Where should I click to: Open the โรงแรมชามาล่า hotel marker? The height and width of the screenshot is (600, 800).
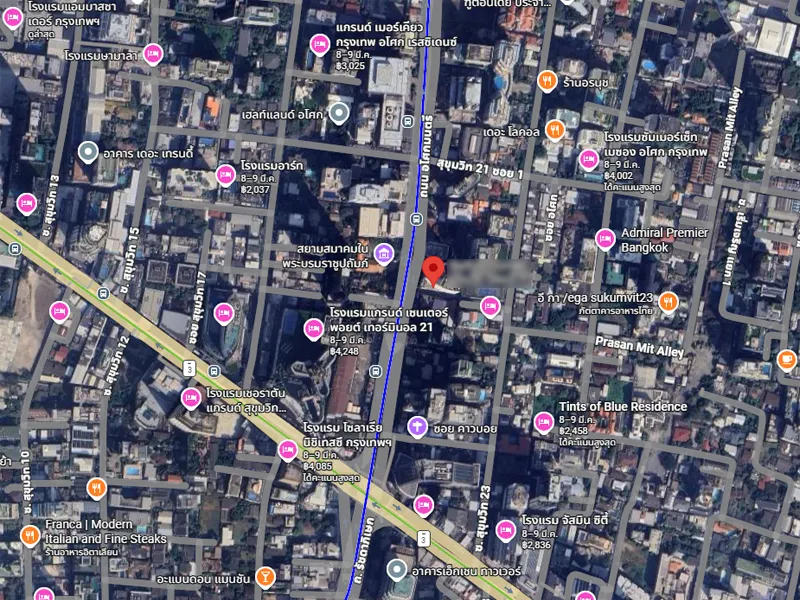tap(153, 54)
